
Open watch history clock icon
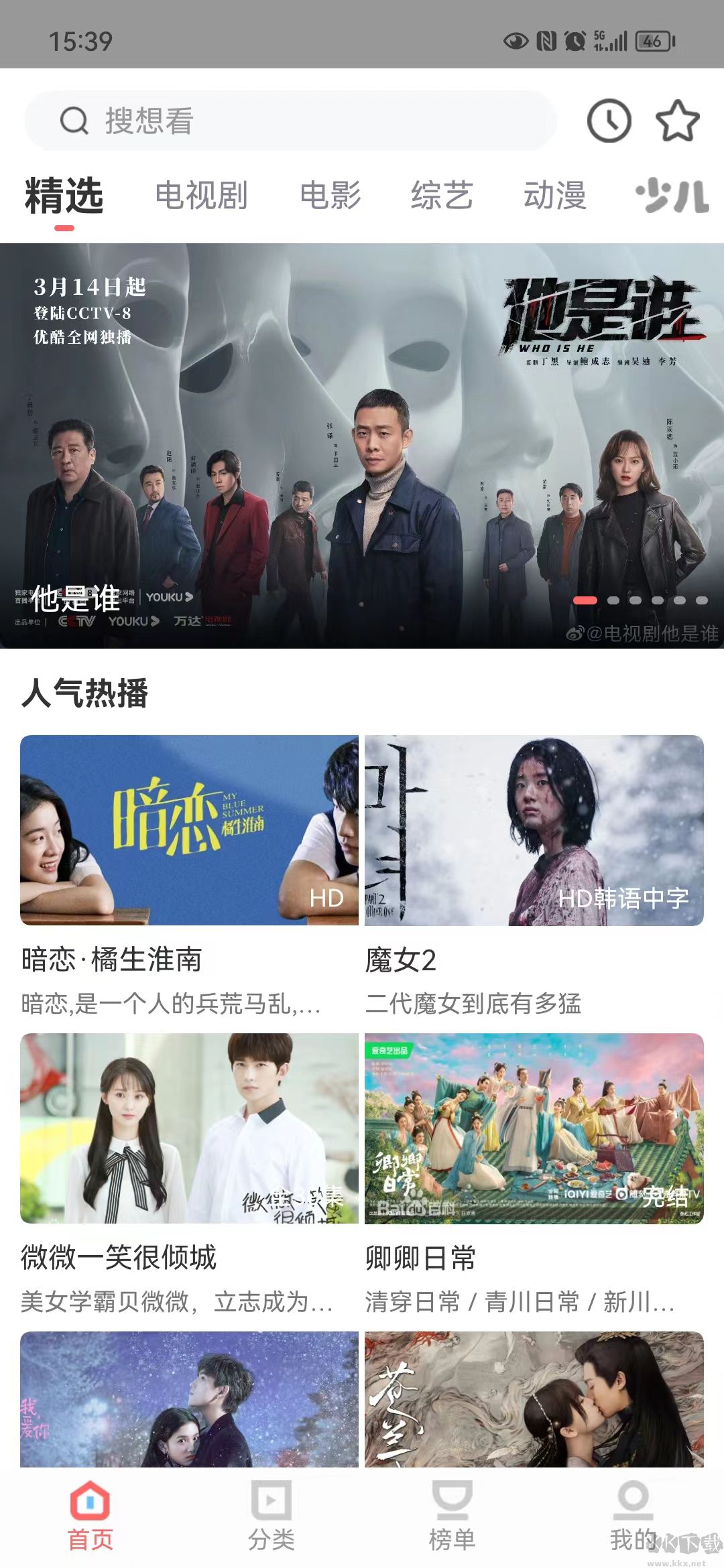[x=609, y=121]
